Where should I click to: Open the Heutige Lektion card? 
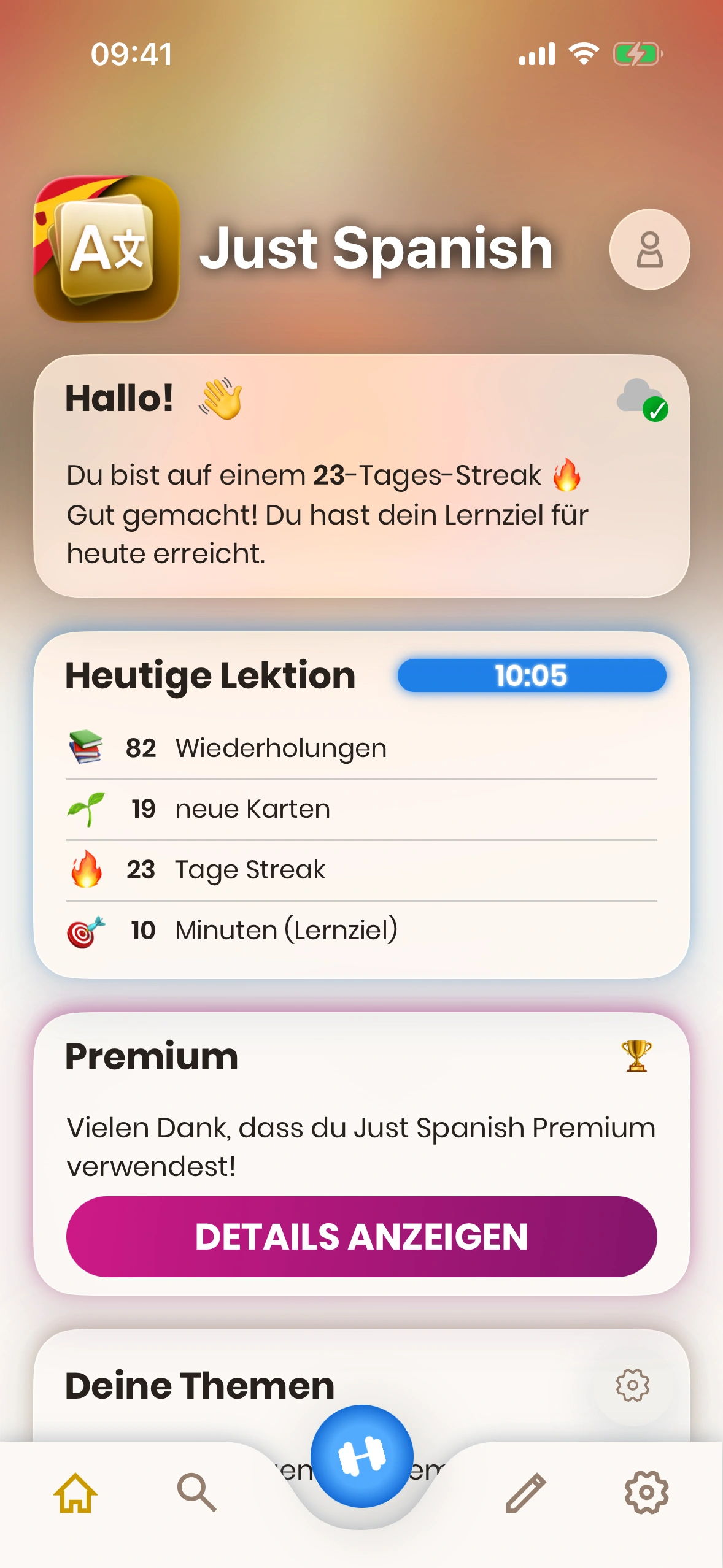coord(361,804)
